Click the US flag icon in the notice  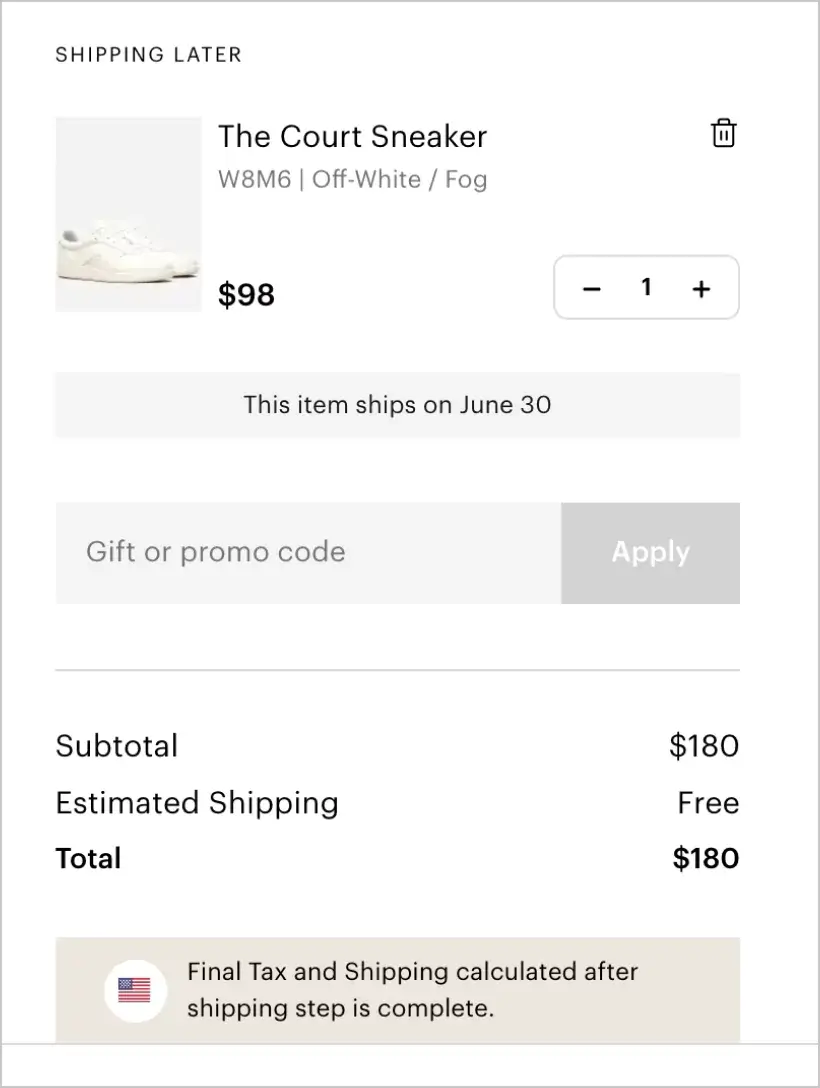pos(135,990)
